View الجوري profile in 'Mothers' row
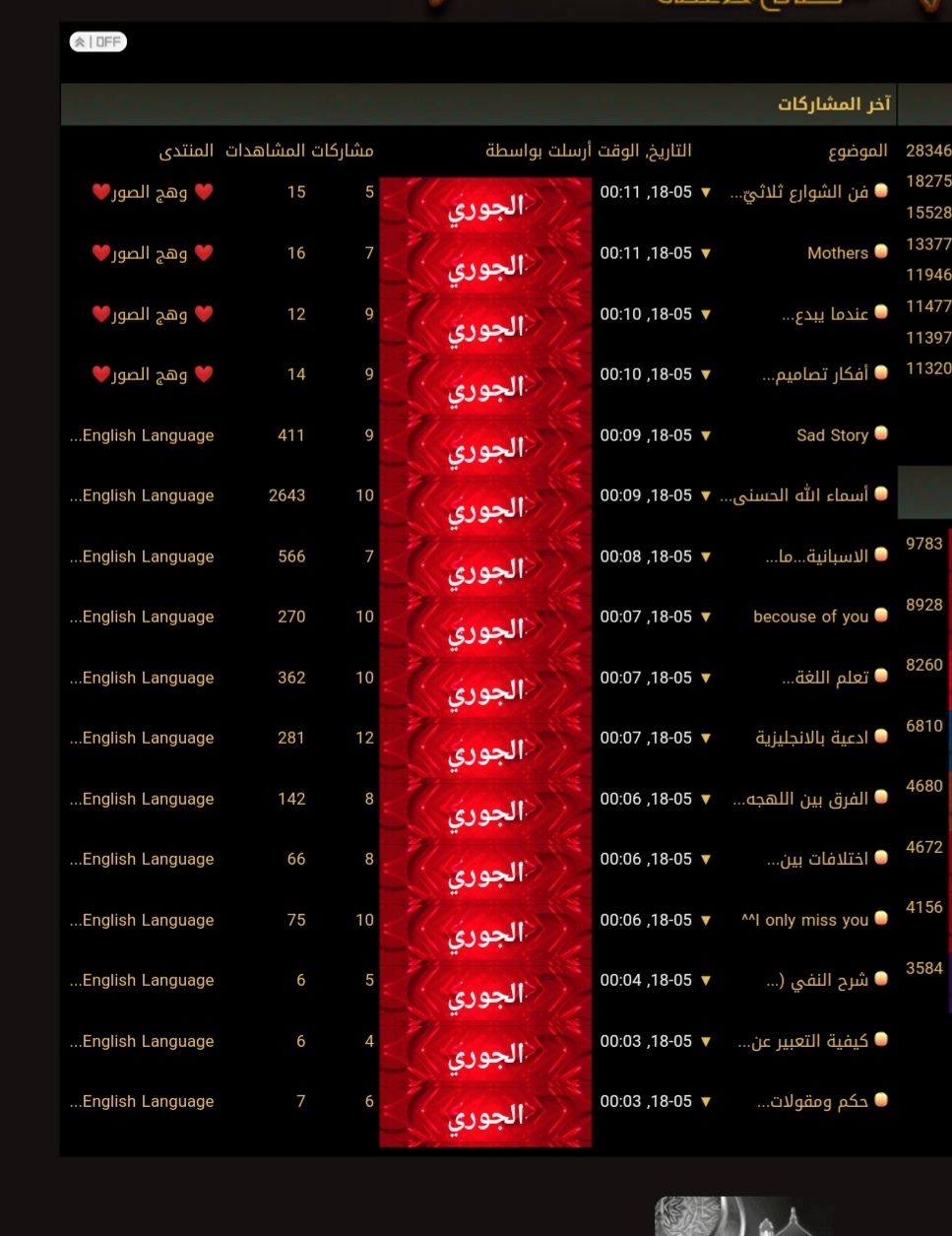Viewport: 952px width, 1236px height. tap(486, 267)
